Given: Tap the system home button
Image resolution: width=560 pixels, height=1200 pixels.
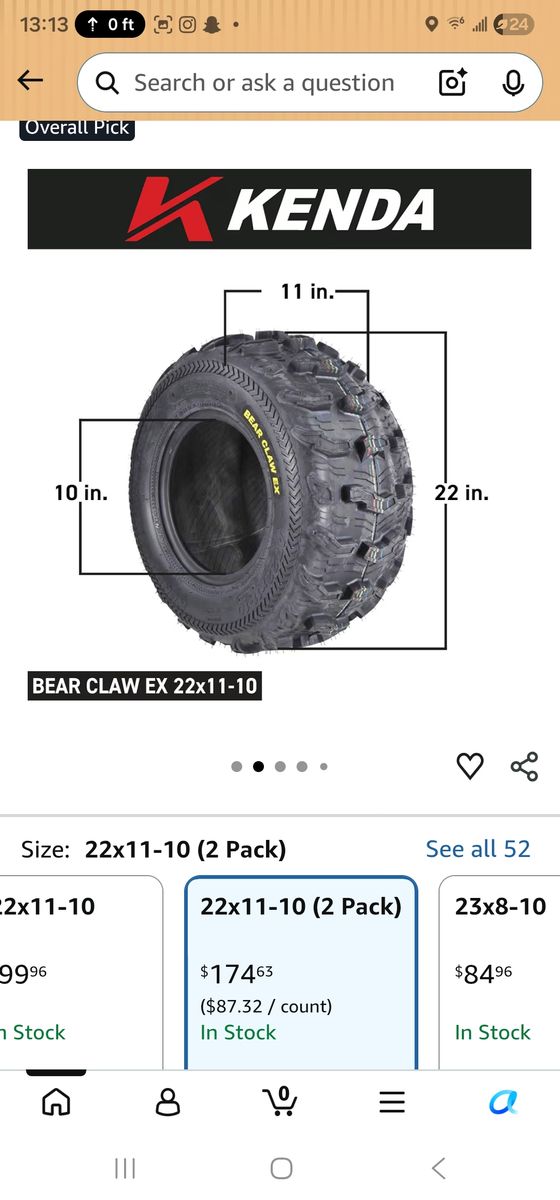Looking at the screenshot, I should point(281,1168).
